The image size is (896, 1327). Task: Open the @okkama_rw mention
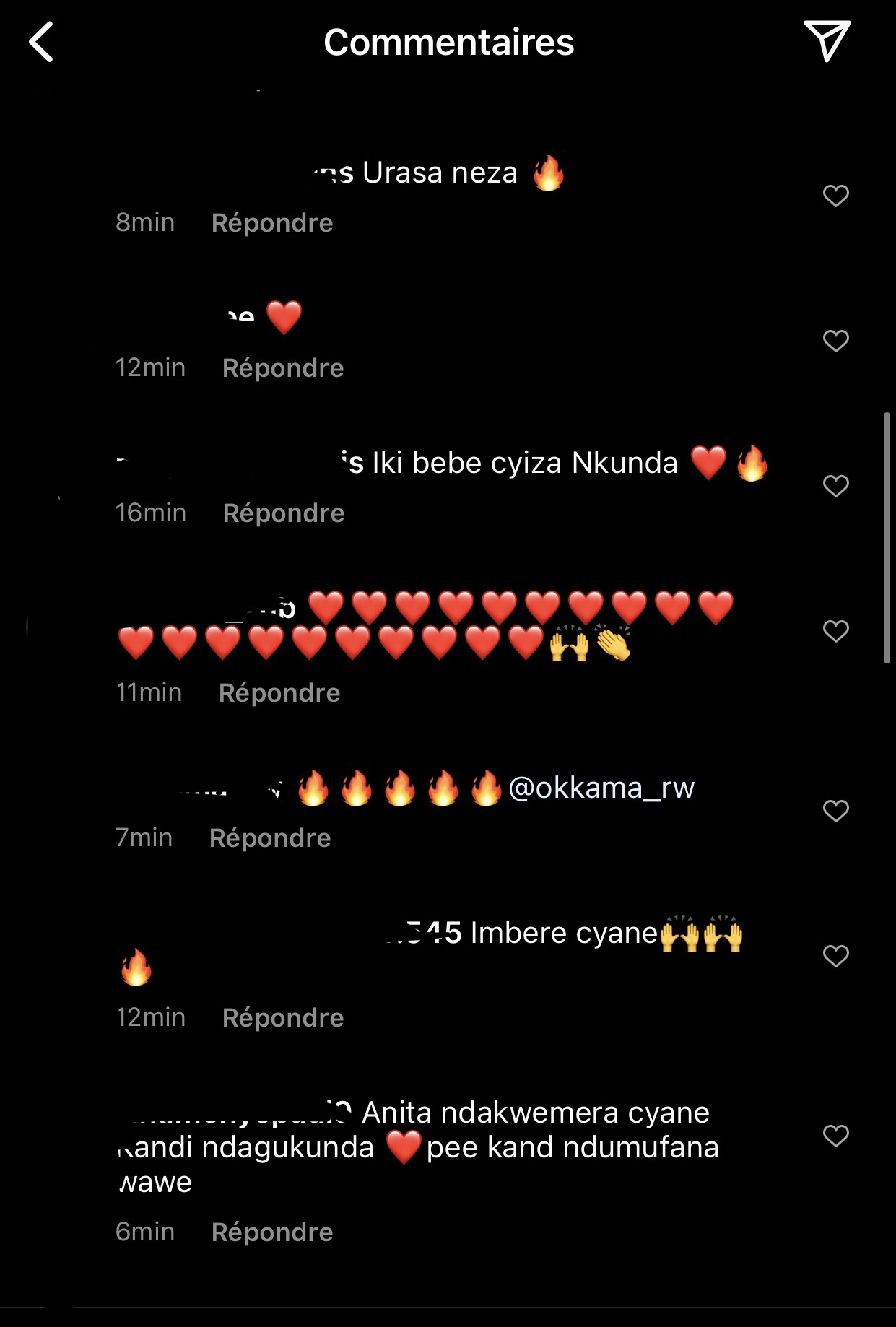tap(601, 788)
